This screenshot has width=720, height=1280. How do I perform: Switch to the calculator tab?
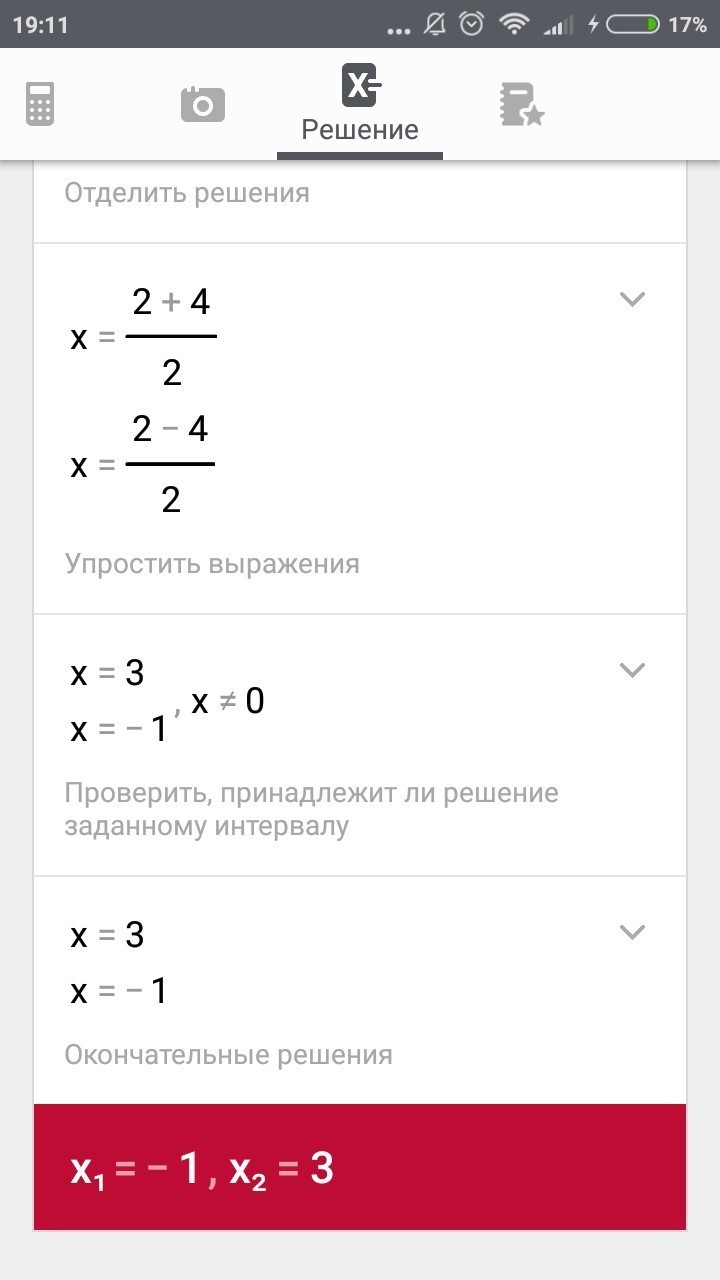41,104
